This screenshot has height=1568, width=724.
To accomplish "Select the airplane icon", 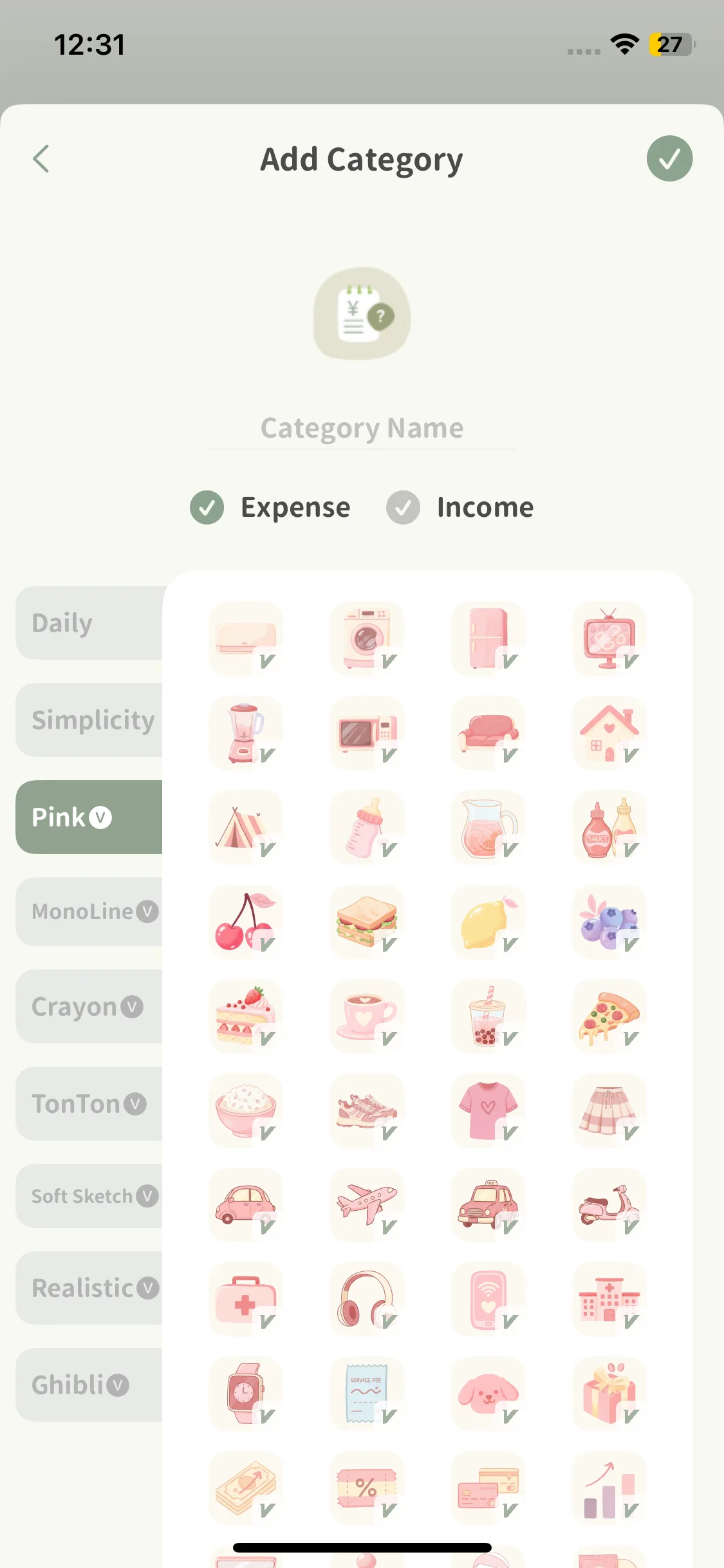I will click(x=367, y=1205).
